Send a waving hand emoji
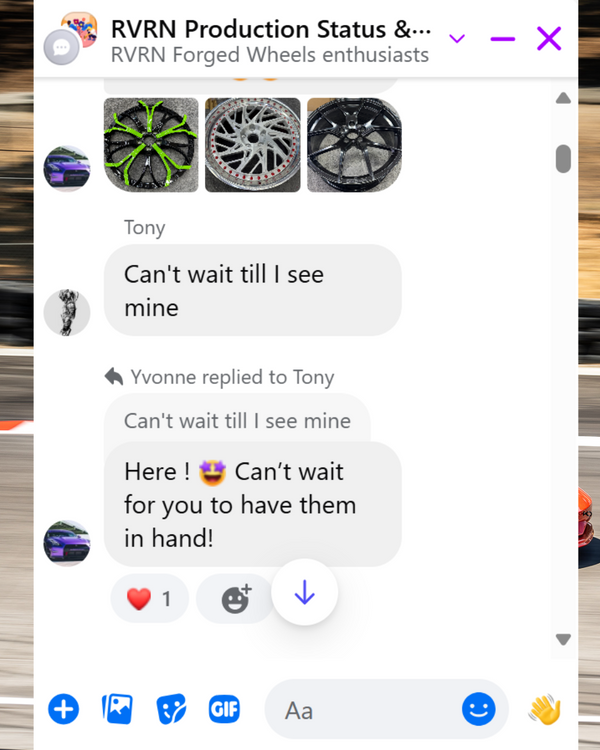Screen dimensions: 600x750 tap(545, 710)
